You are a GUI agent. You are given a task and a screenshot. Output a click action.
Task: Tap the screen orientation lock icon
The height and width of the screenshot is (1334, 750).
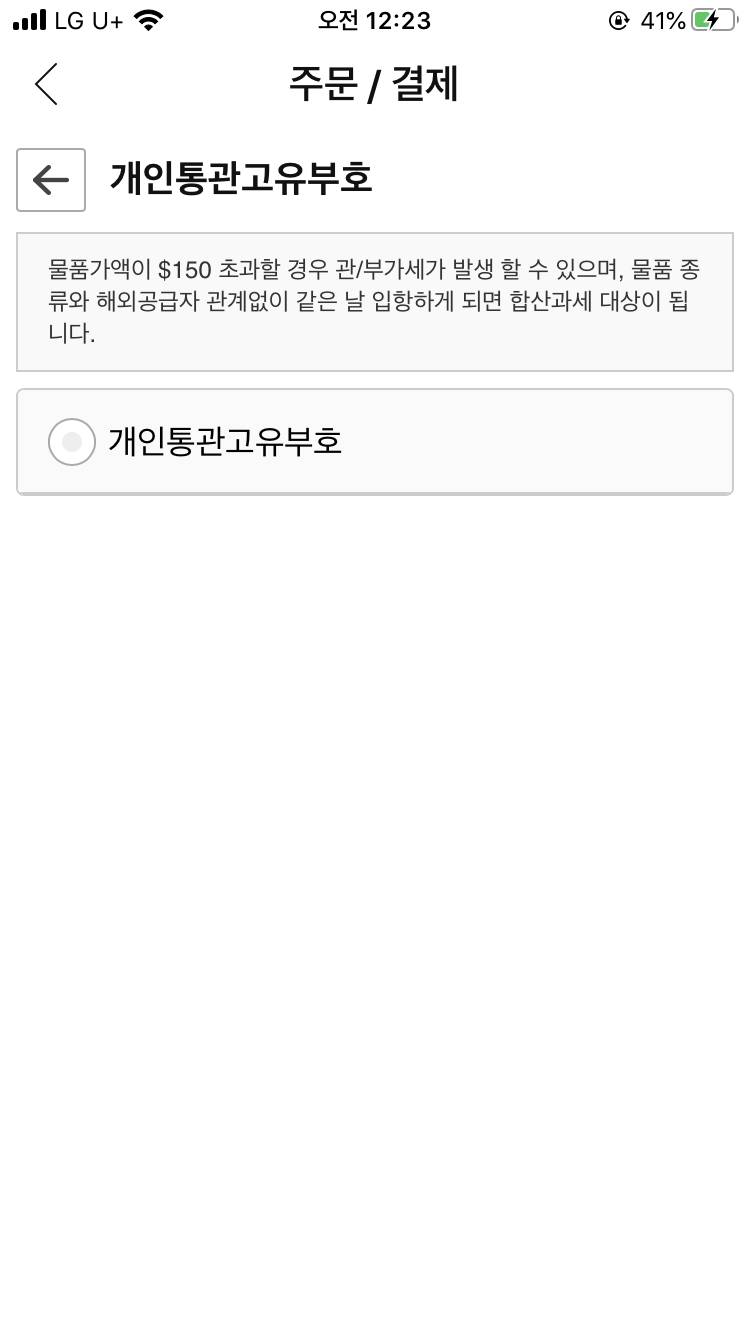point(620,18)
